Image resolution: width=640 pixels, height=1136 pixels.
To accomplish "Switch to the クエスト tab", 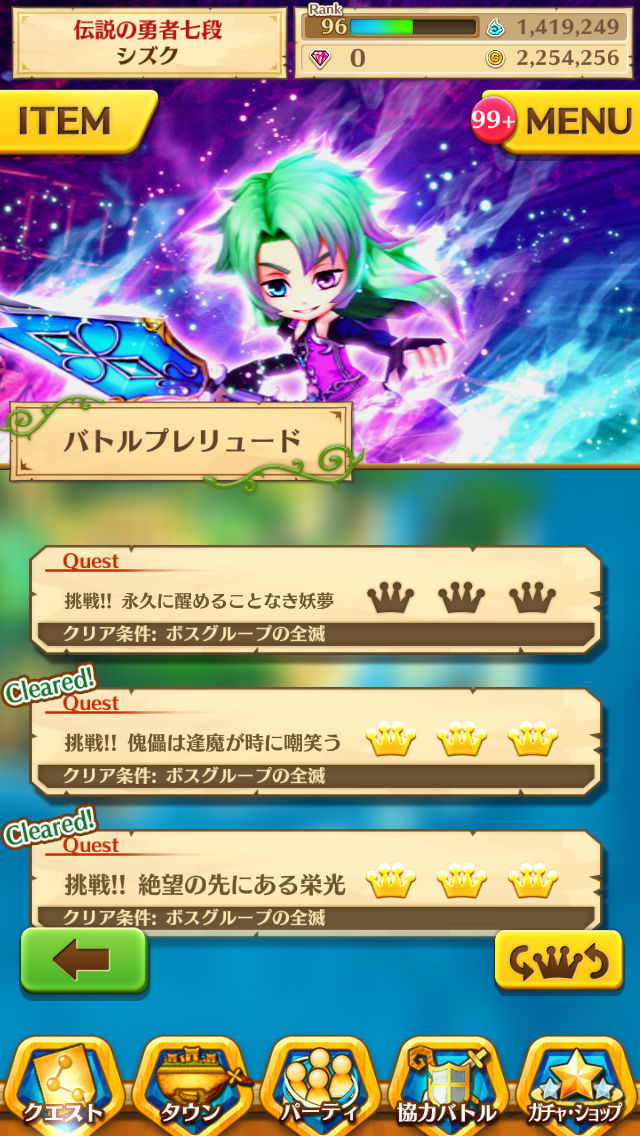I will [64, 1085].
